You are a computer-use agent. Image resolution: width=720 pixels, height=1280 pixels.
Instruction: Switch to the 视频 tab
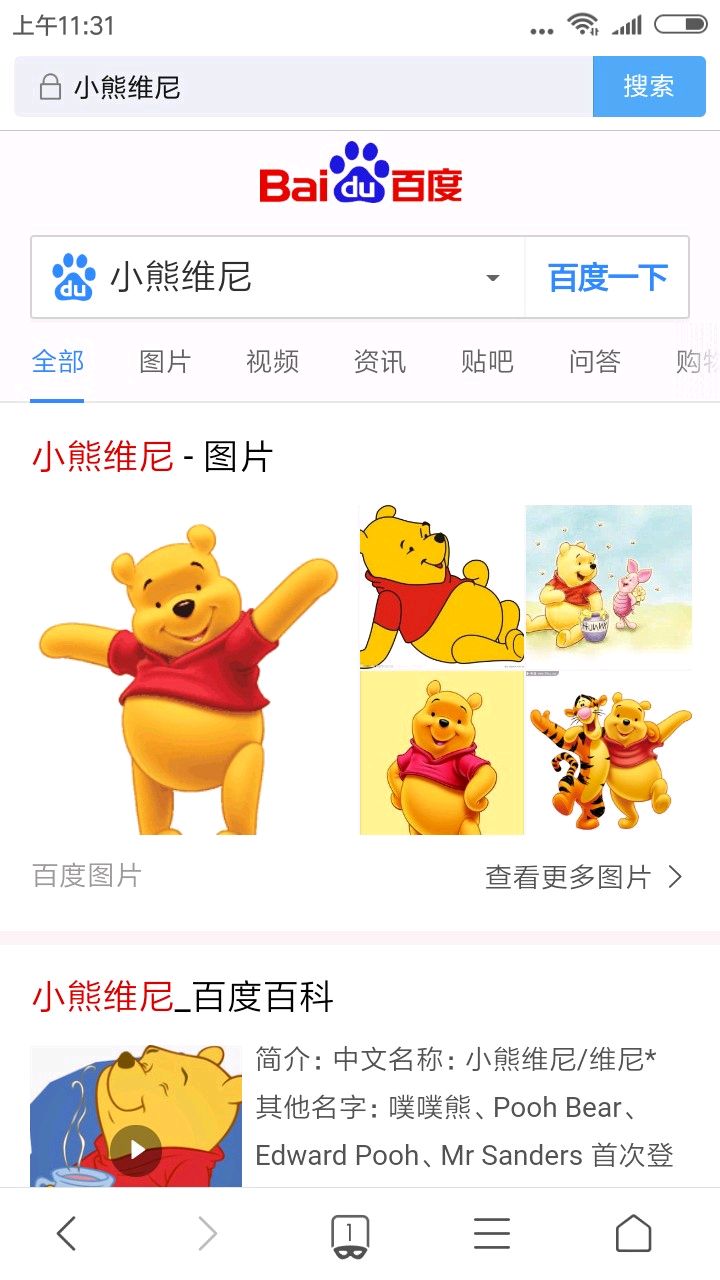(272, 361)
